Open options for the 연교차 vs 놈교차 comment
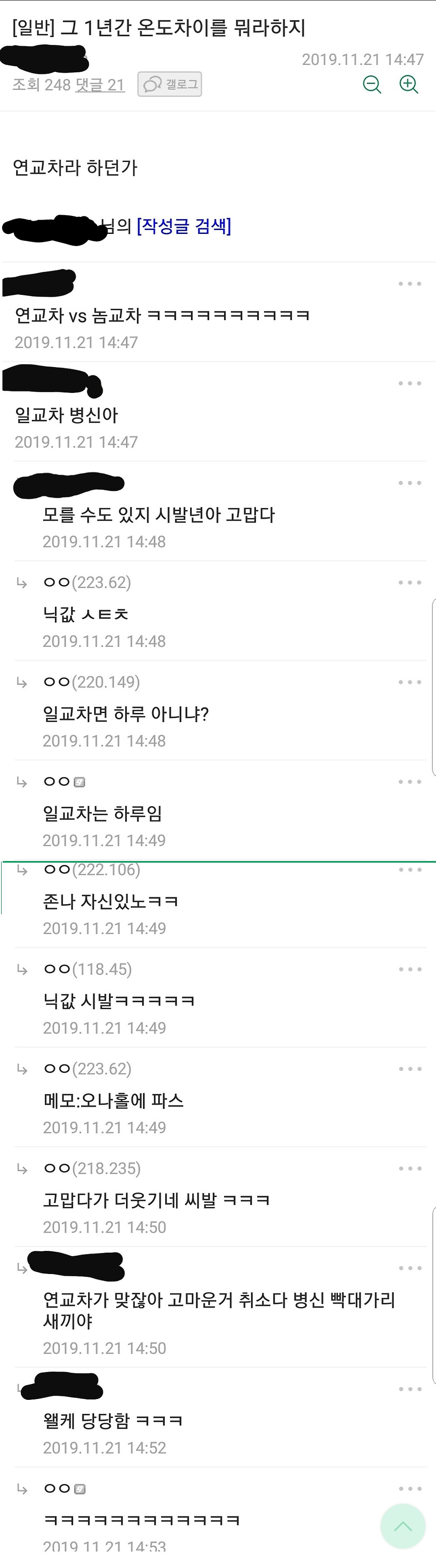The height and width of the screenshot is (1568, 436). [410, 284]
